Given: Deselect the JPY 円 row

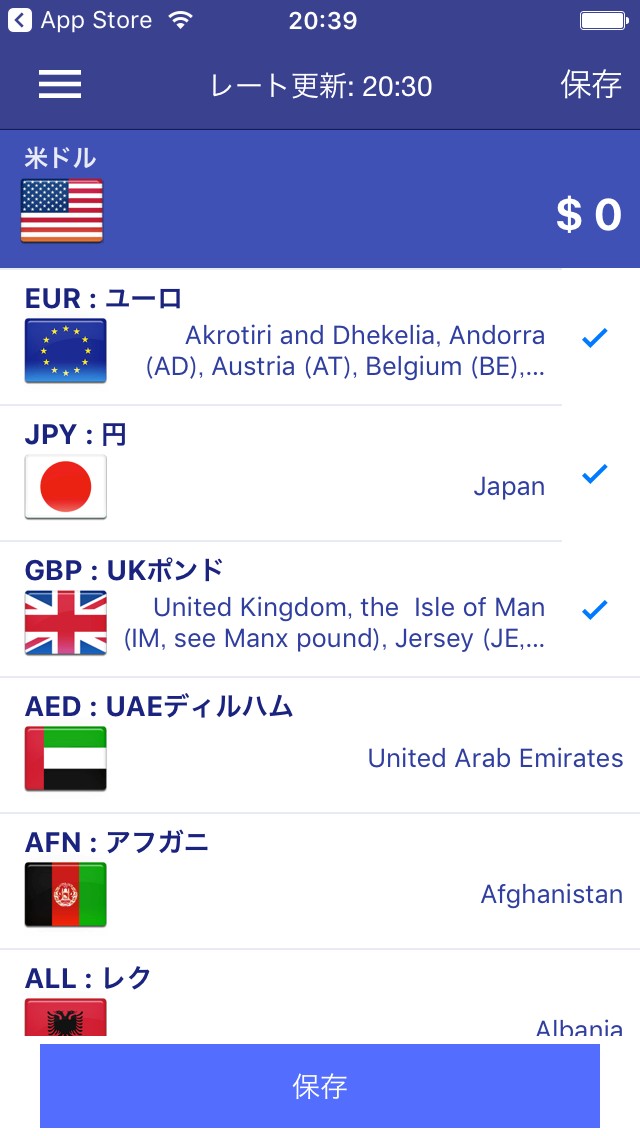Looking at the screenshot, I should pyautogui.click(x=594, y=474).
